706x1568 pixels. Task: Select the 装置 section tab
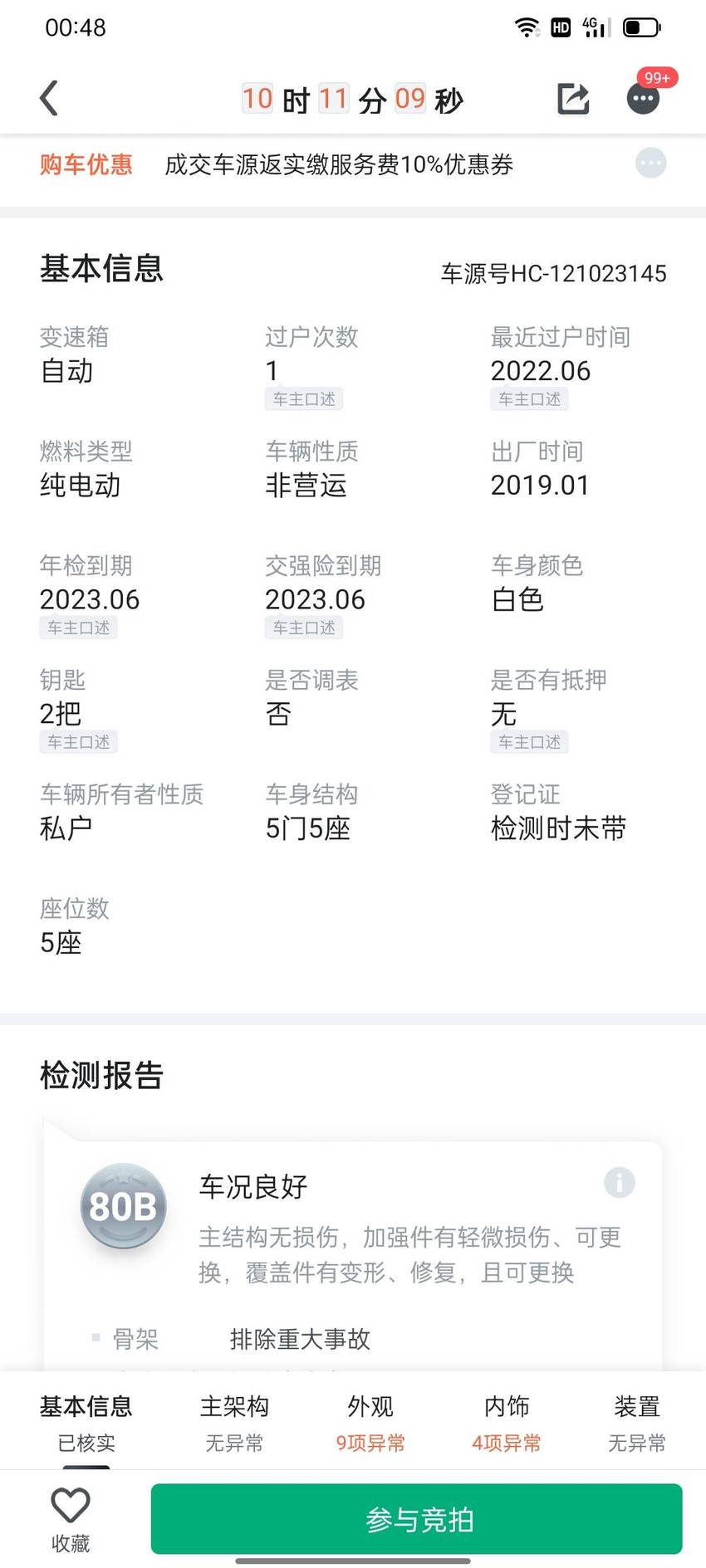click(637, 1422)
